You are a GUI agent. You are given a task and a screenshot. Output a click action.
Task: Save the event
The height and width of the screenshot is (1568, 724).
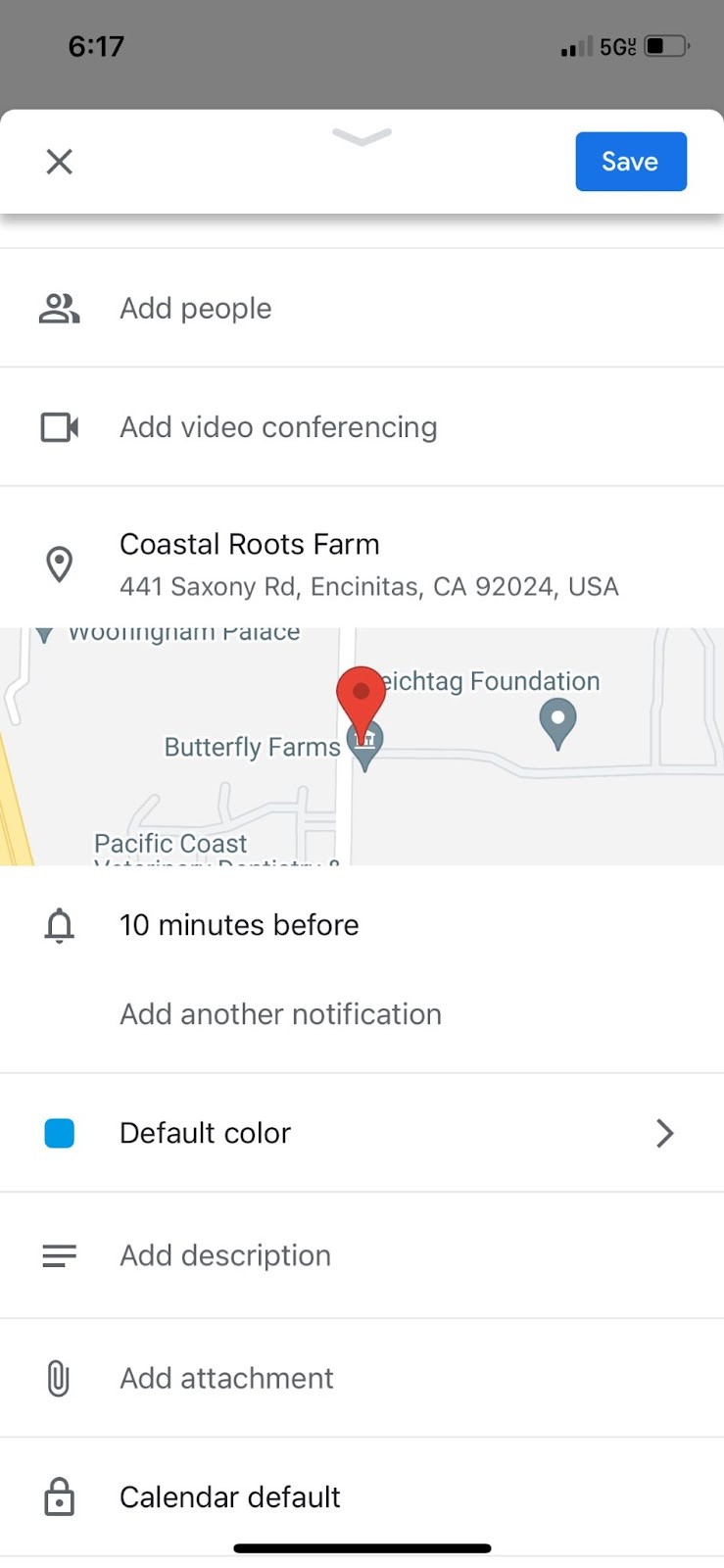630,161
